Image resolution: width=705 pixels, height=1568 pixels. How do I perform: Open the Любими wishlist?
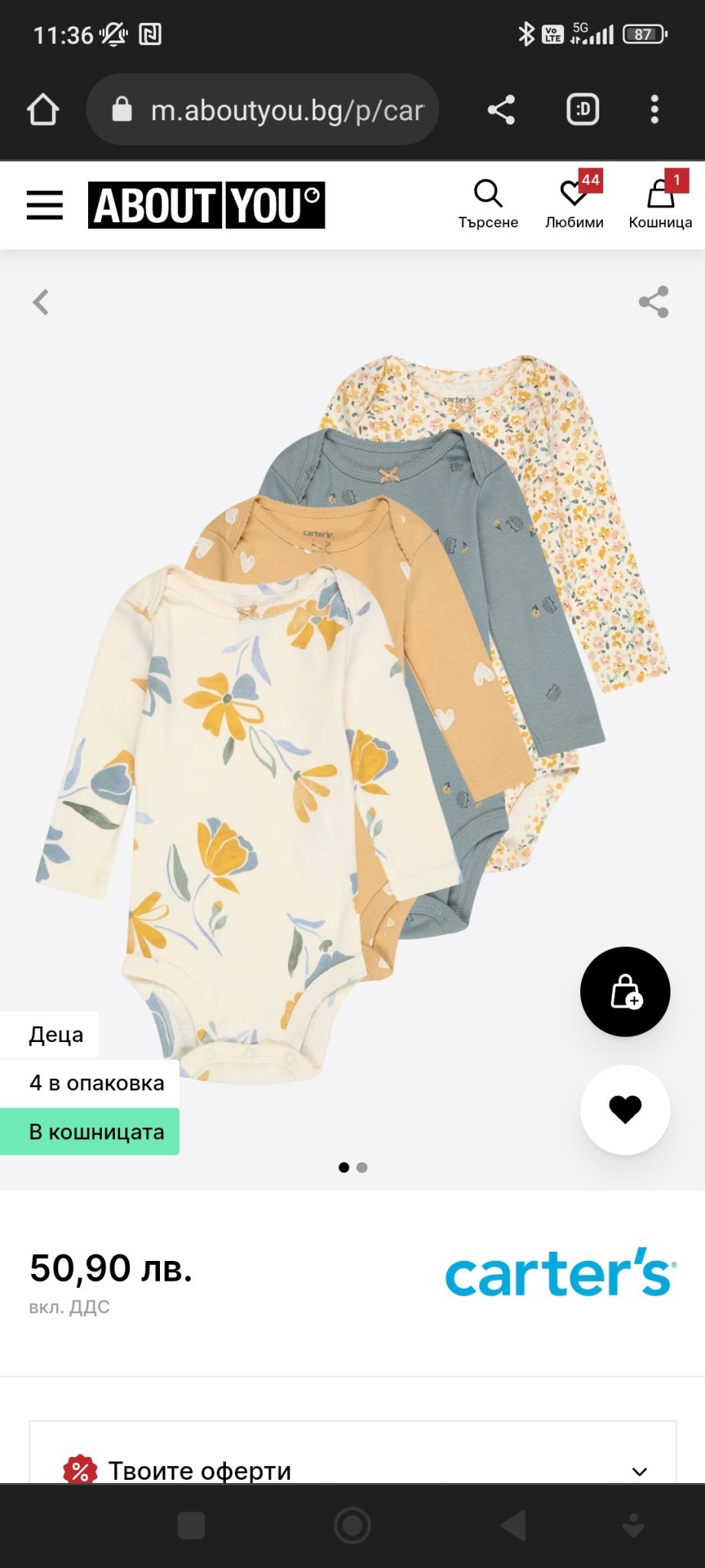574,204
